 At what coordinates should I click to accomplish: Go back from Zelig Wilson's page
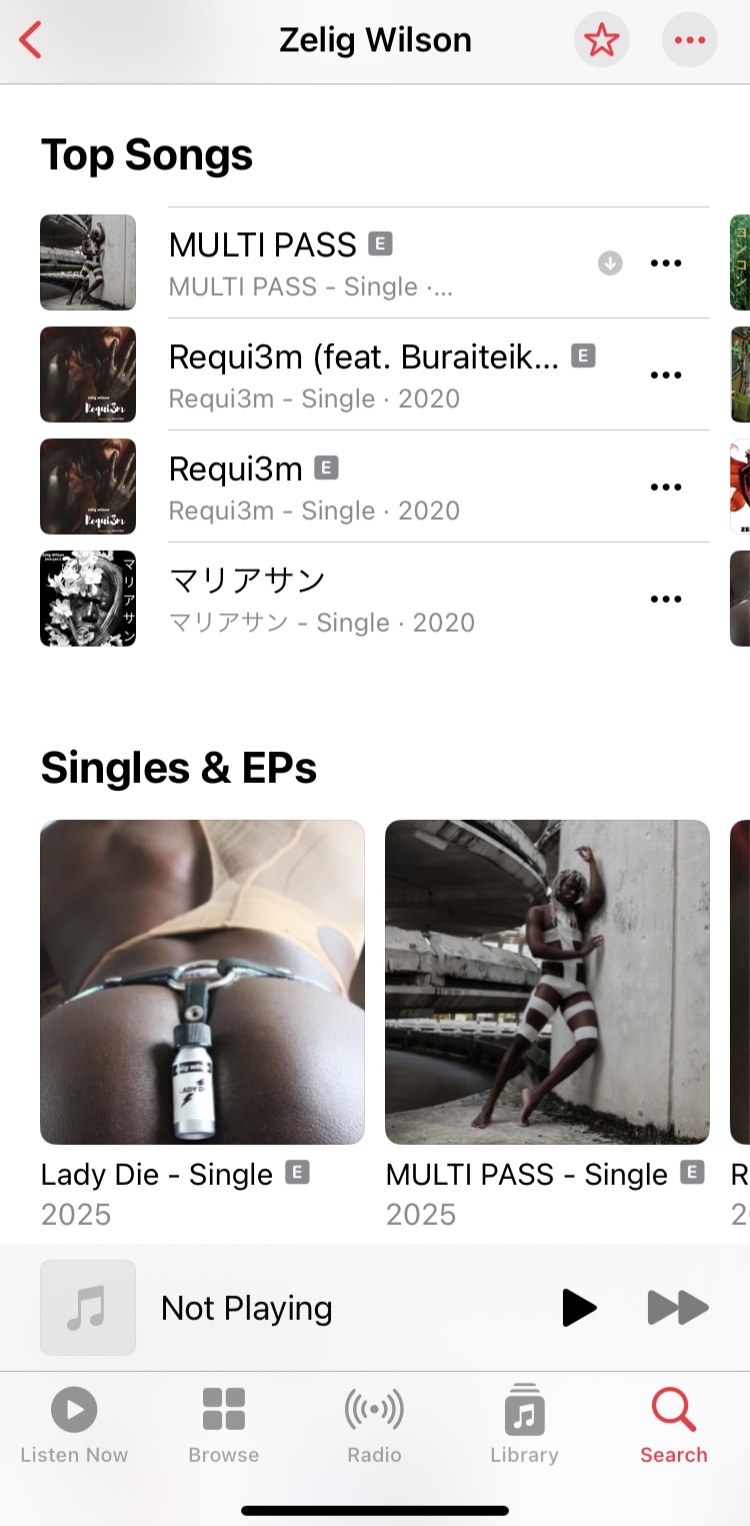point(31,41)
